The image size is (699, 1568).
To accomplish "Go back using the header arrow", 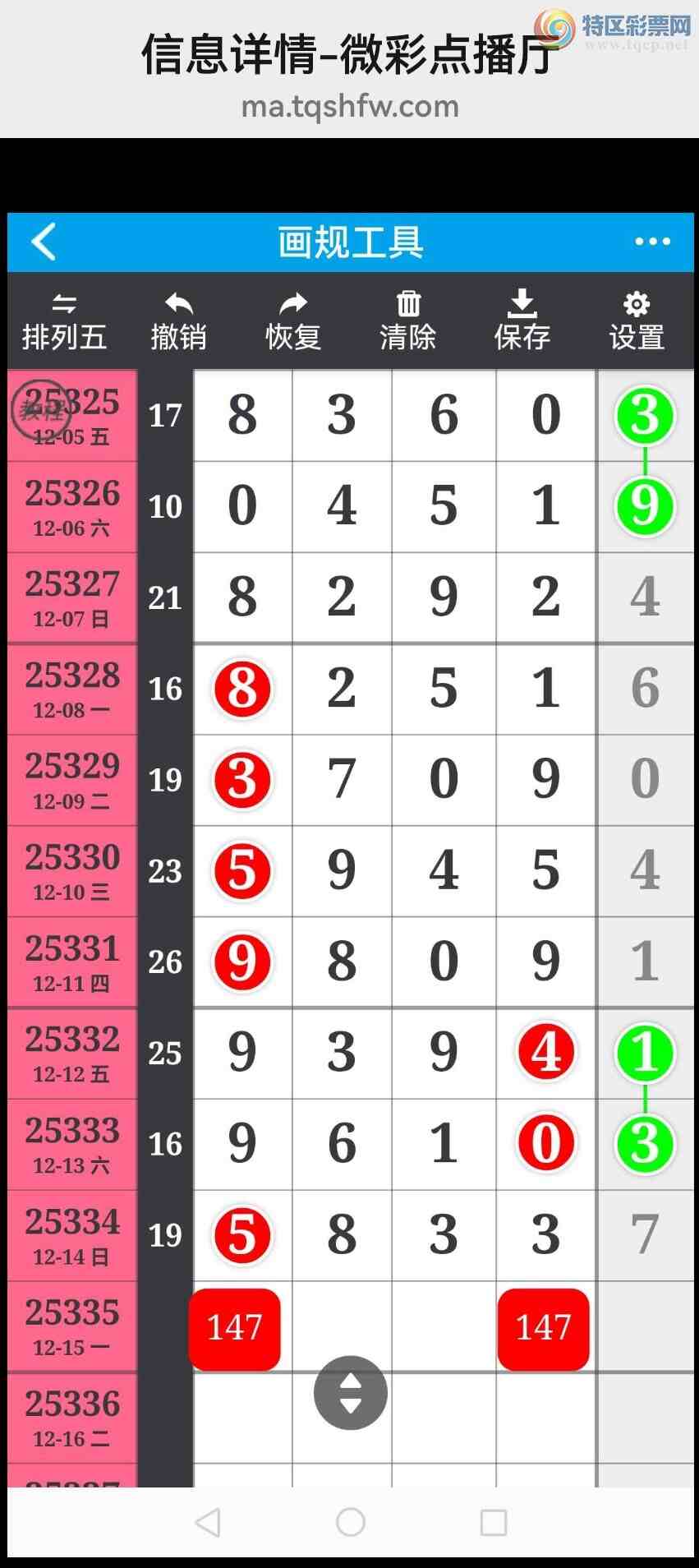I will pyautogui.click(x=44, y=242).
